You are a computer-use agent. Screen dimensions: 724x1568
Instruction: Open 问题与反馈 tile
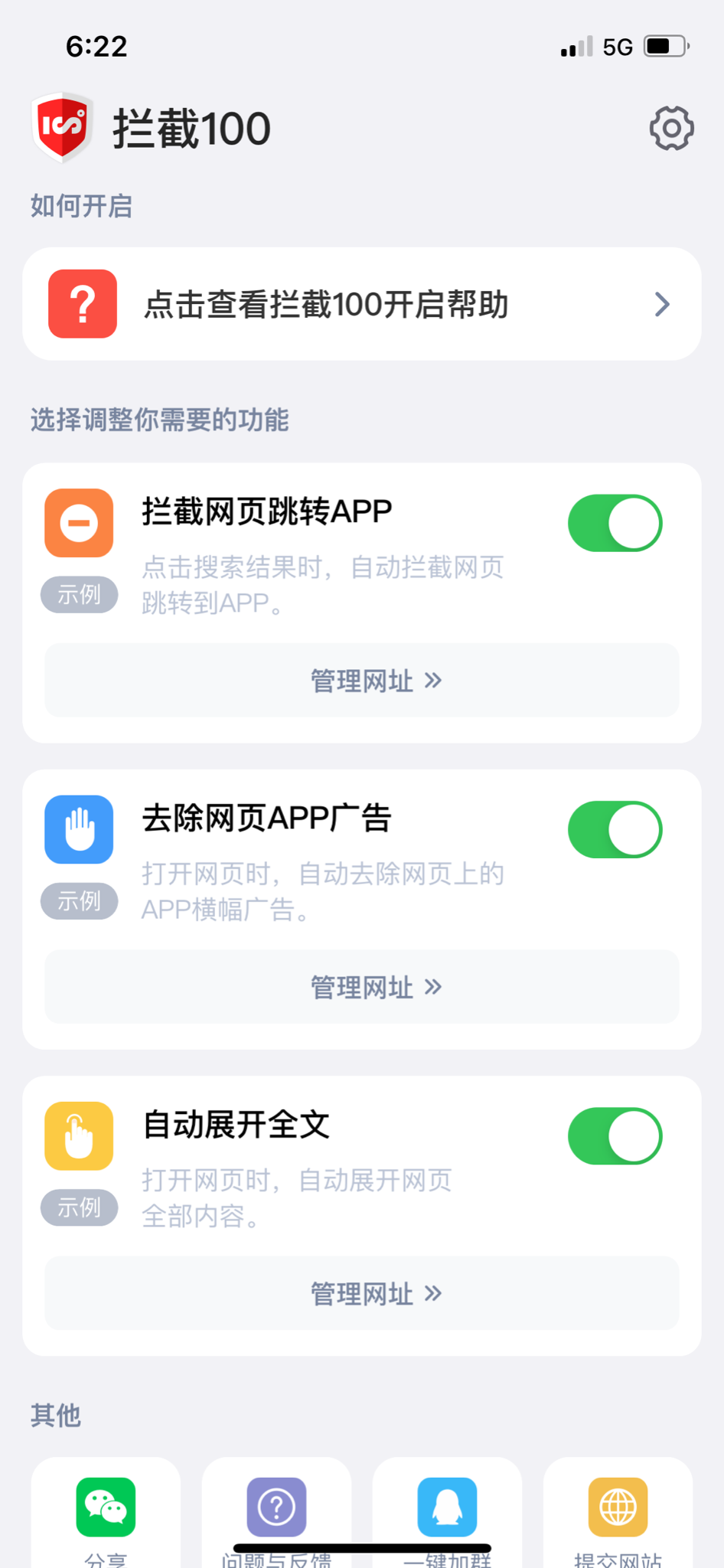[x=276, y=1512]
